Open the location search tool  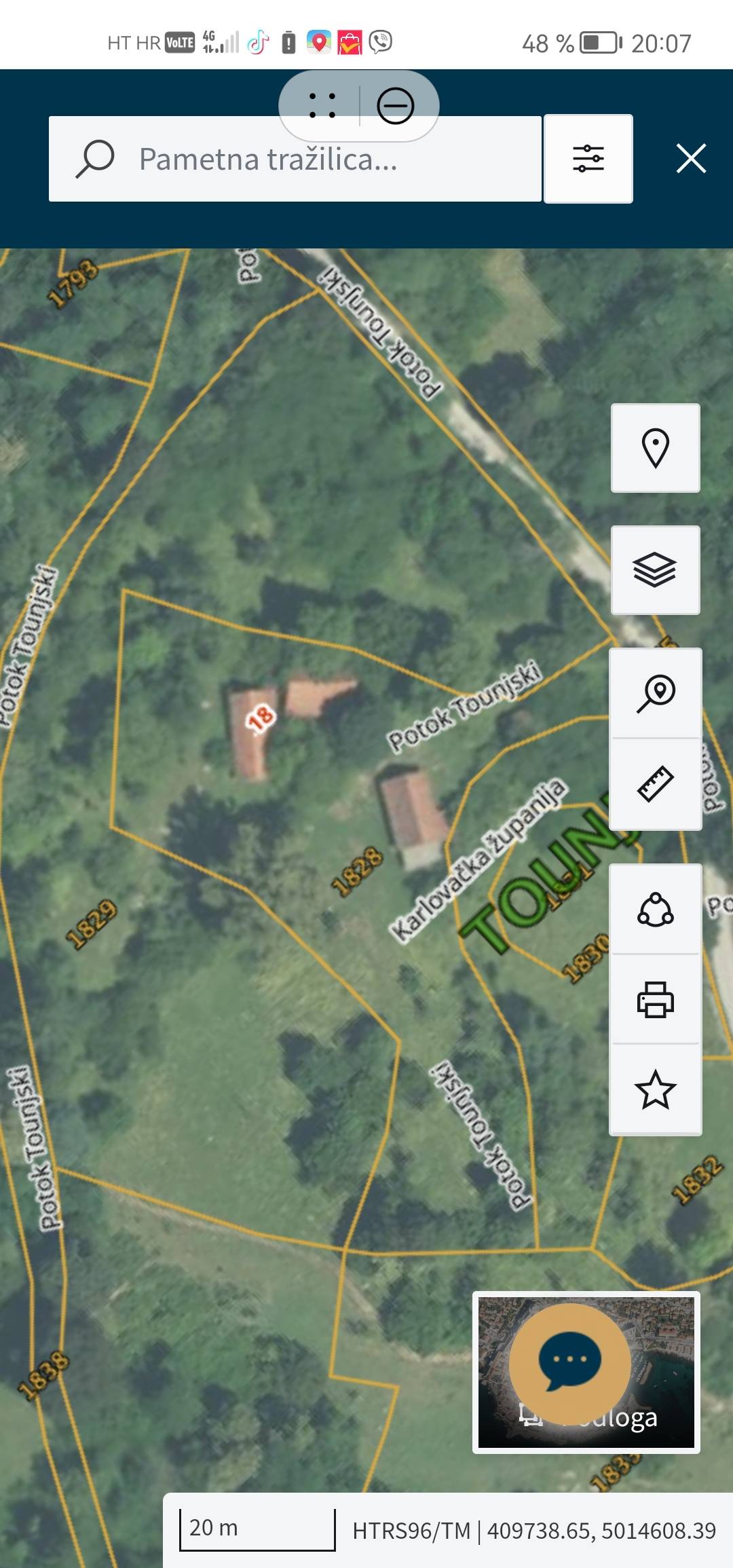click(655, 693)
